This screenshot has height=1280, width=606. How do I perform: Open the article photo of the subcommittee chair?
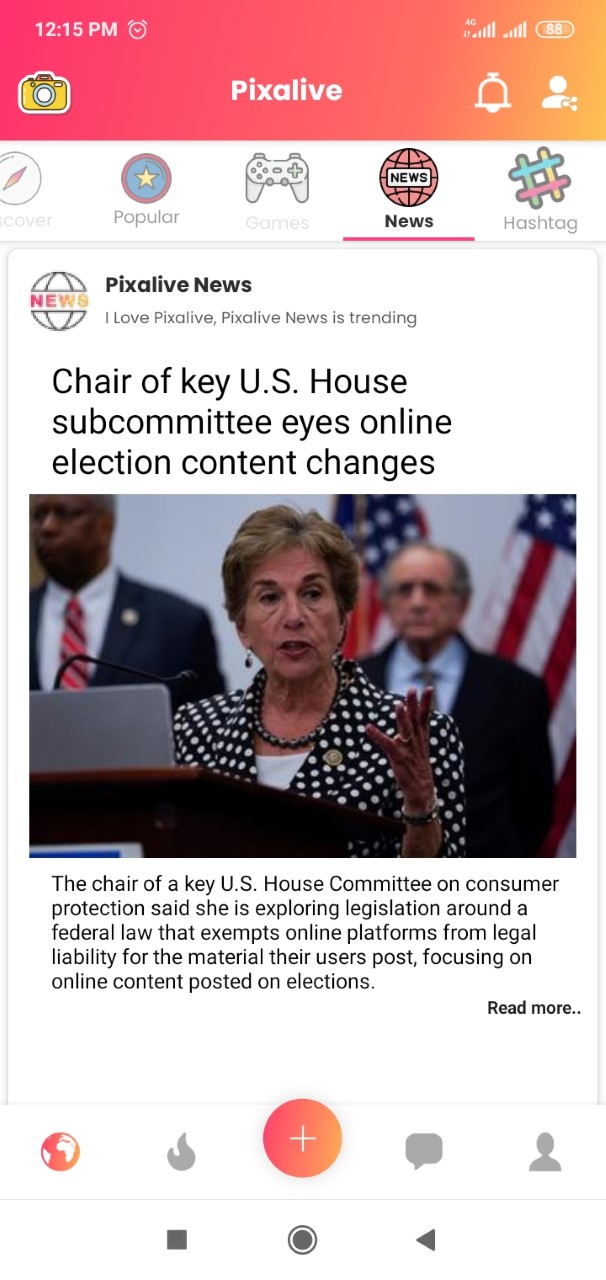coord(302,675)
